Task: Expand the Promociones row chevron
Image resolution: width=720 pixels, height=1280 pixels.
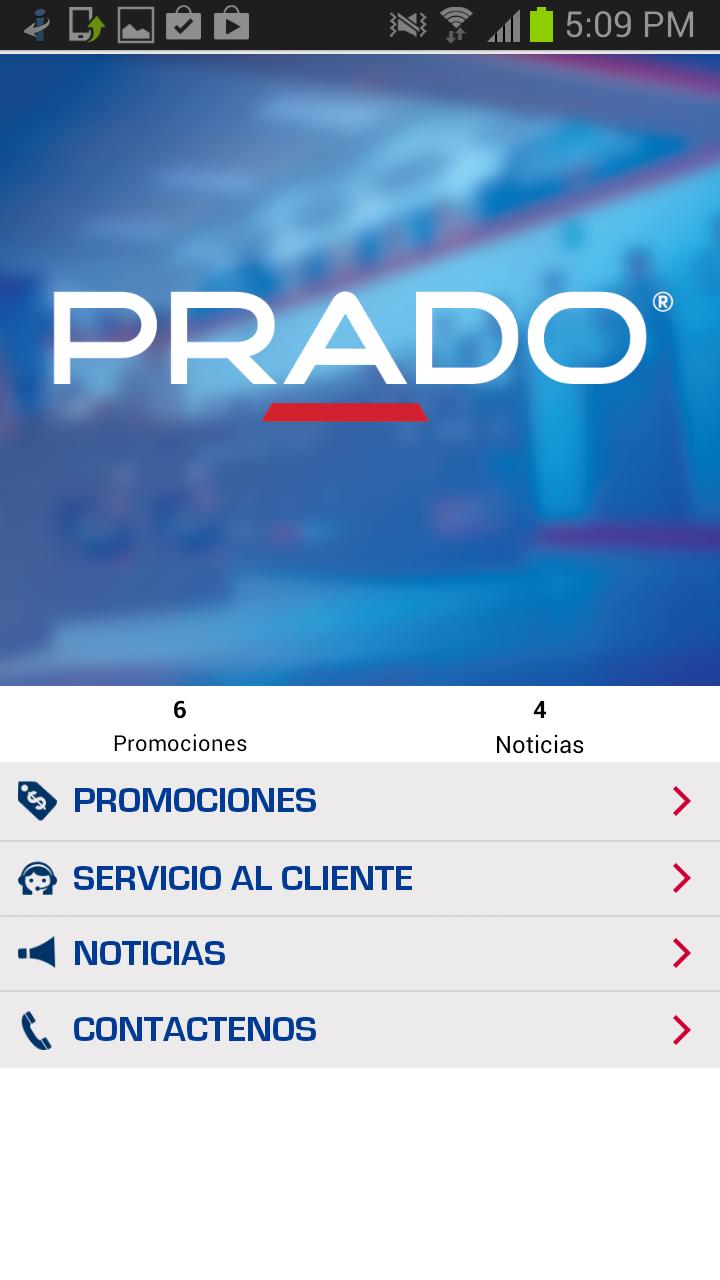Action: point(683,800)
